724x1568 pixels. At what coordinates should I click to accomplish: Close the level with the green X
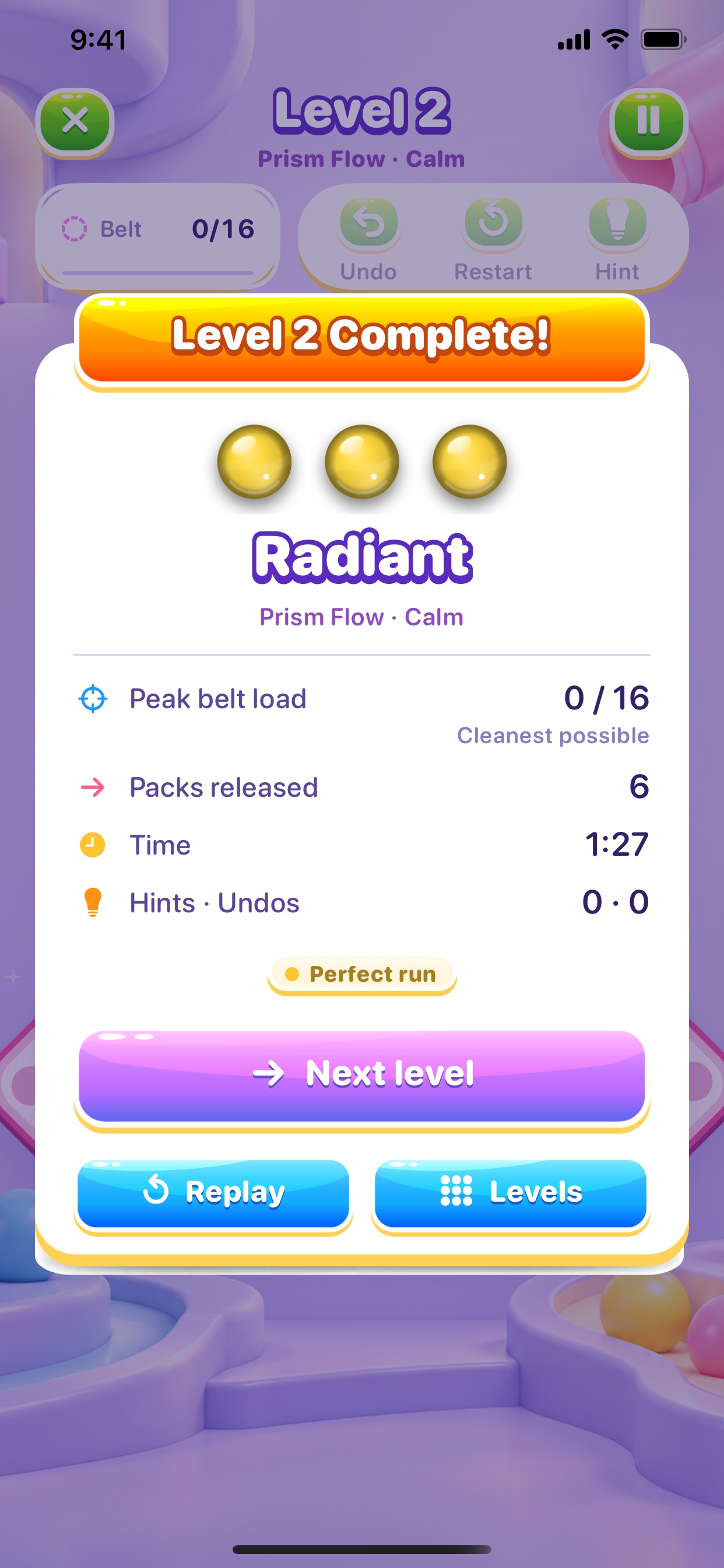(75, 121)
